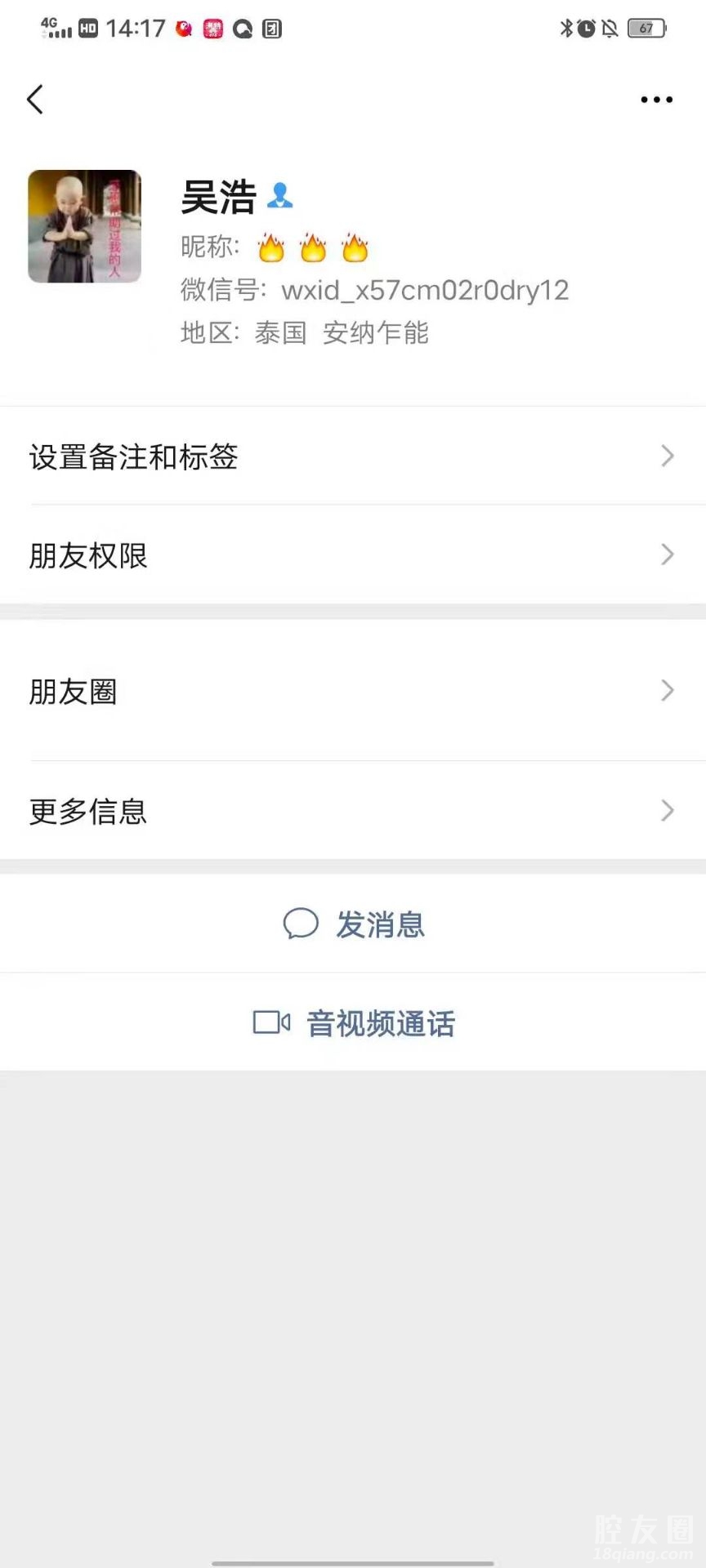Show 更多信息 about the contact
The width and height of the screenshot is (706, 1568).
click(353, 811)
